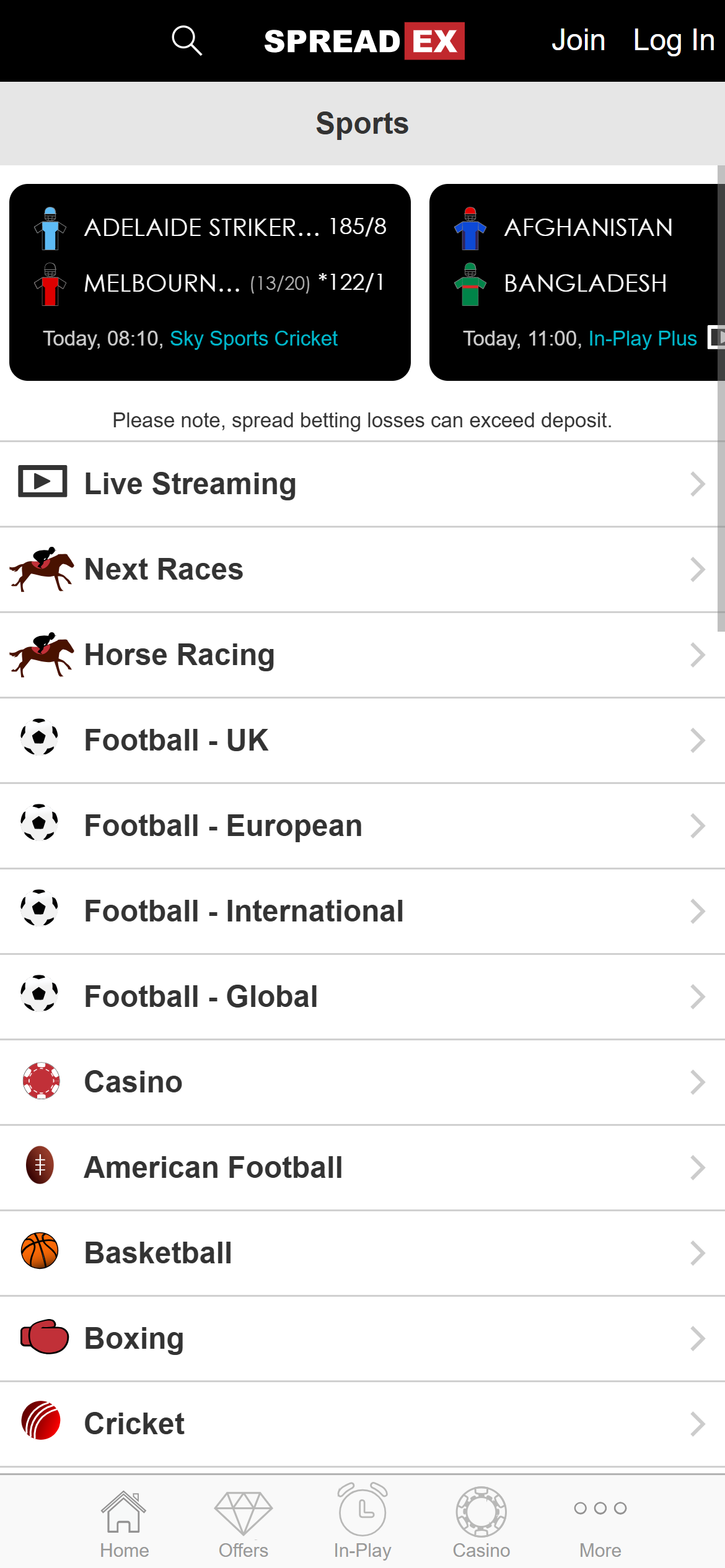Open the search magnifier icon

click(187, 40)
